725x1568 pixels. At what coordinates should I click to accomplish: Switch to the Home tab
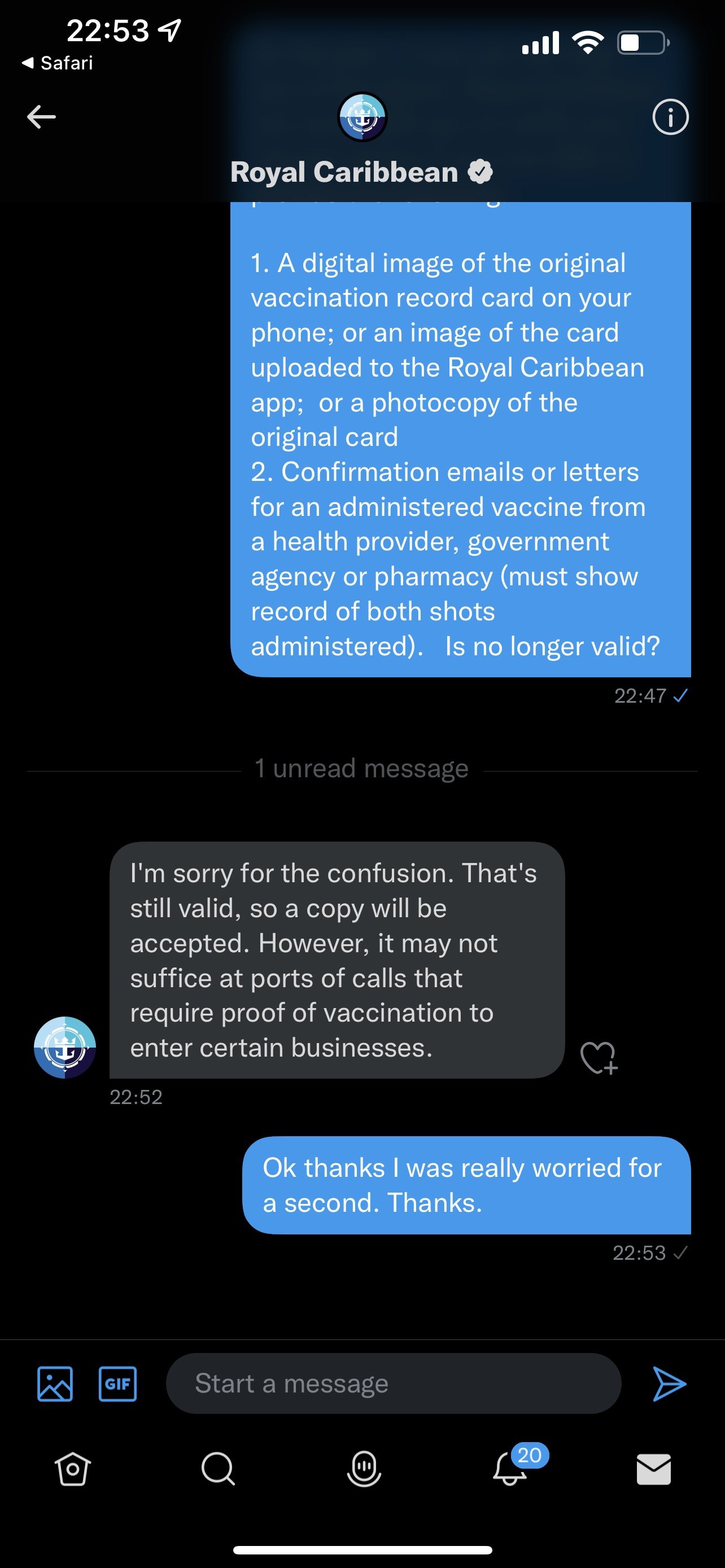coord(72,1469)
